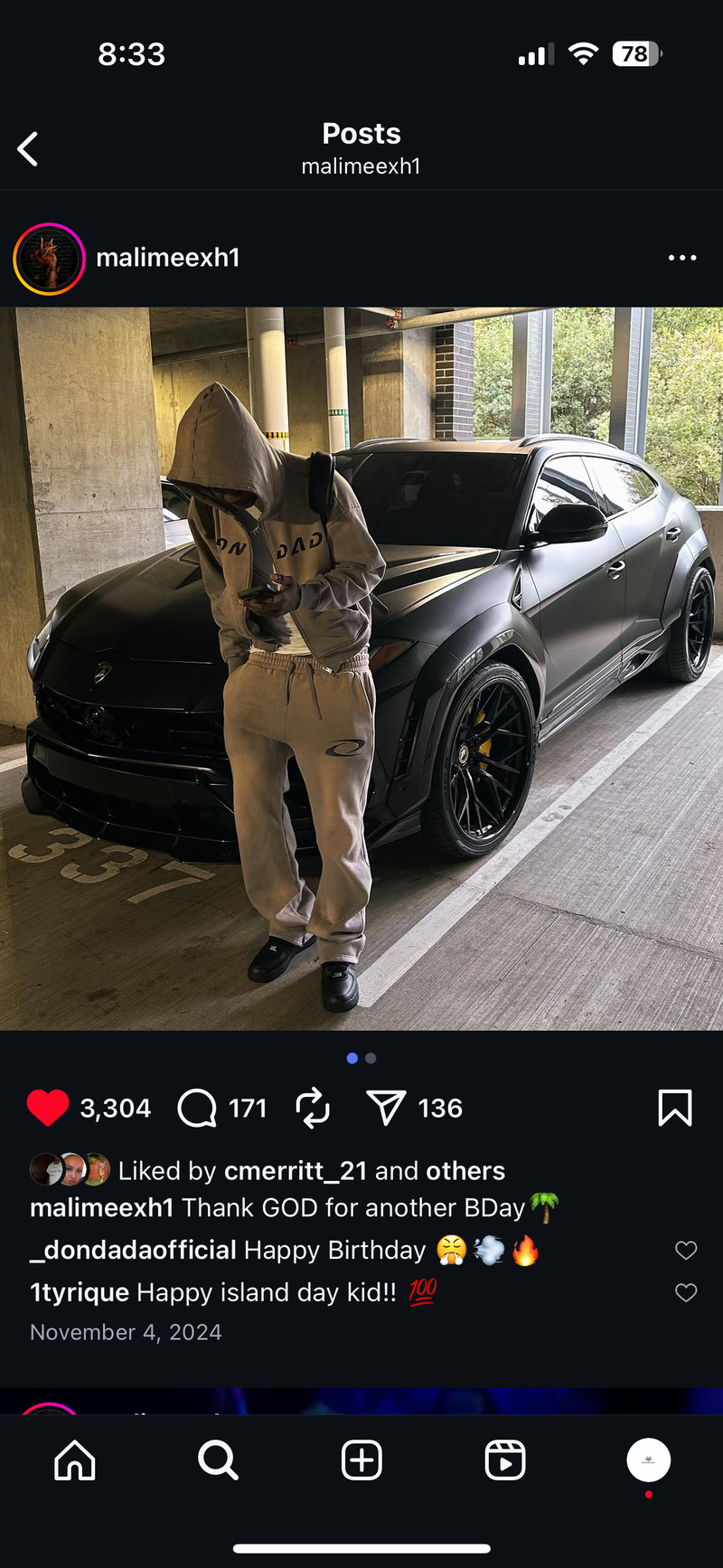Open the post's three-dot options menu
The width and height of the screenshot is (723, 1568).
click(681, 258)
